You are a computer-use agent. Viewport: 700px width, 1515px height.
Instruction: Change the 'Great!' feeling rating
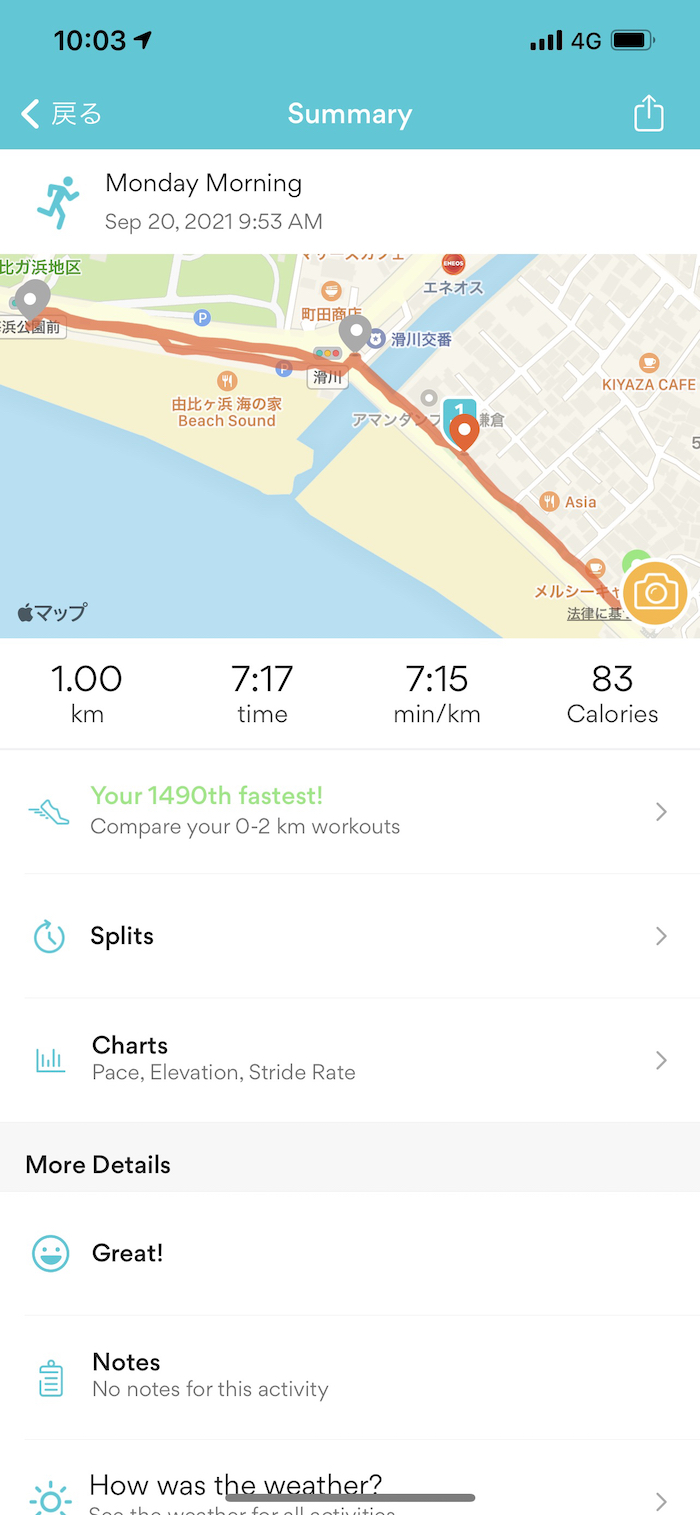pyautogui.click(x=349, y=1253)
